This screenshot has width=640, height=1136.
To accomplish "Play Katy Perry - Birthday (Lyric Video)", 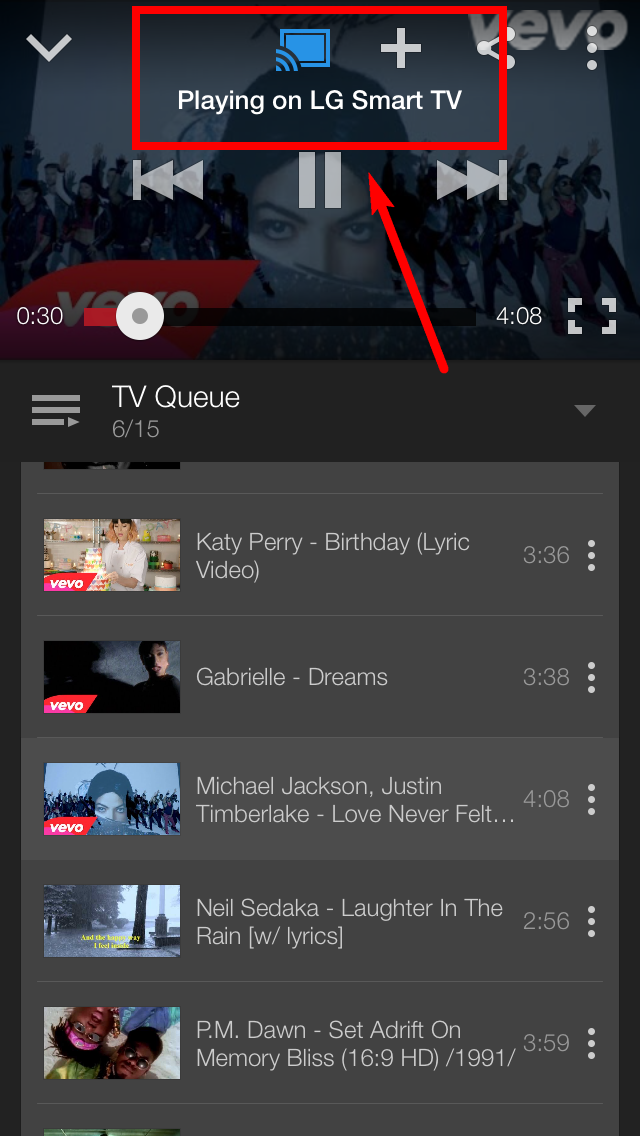I will [330, 555].
